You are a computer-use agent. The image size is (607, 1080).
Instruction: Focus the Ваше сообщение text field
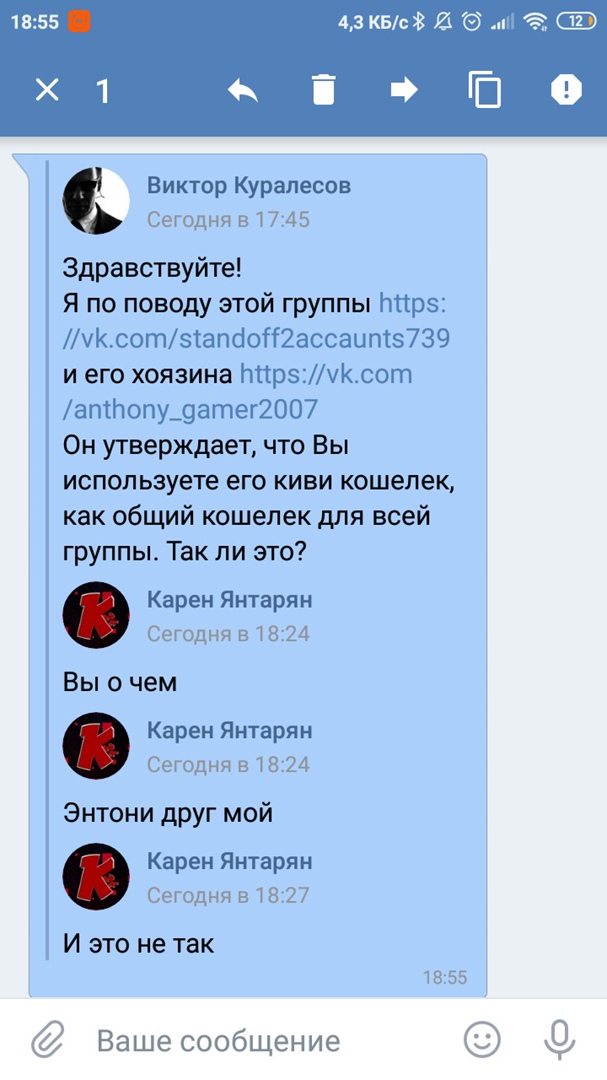pos(260,1041)
